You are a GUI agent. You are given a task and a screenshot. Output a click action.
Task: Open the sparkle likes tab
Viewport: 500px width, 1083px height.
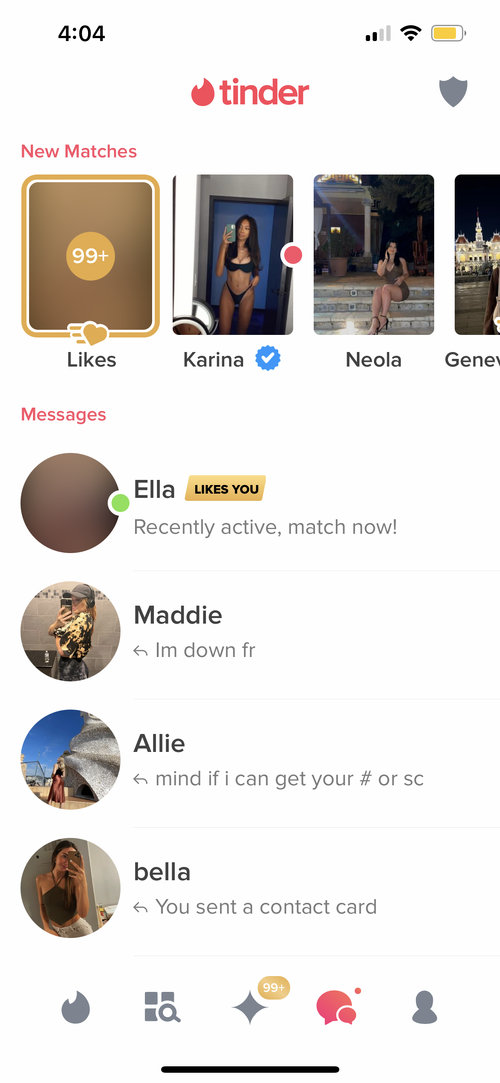[x=251, y=1008]
